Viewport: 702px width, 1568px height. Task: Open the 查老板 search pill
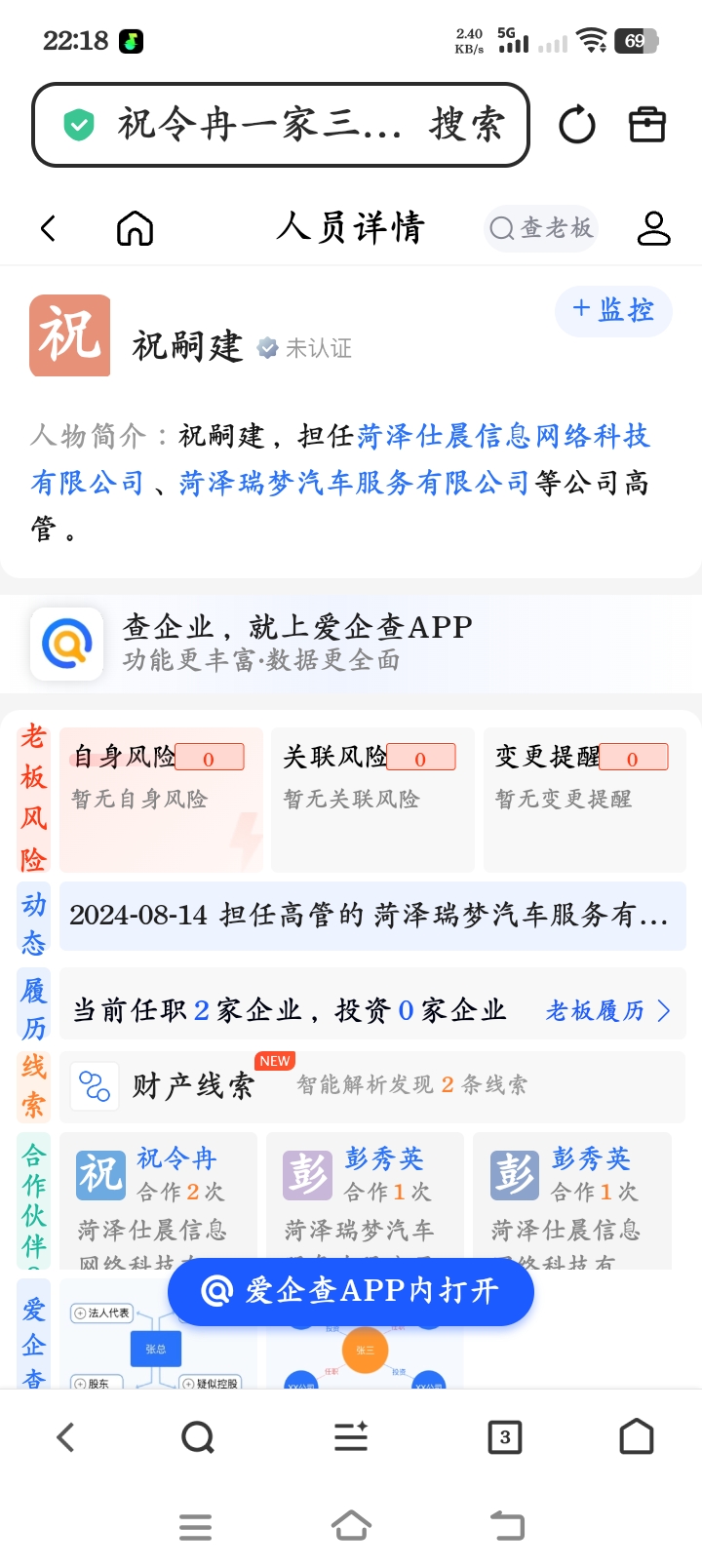(x=541, y=228)
